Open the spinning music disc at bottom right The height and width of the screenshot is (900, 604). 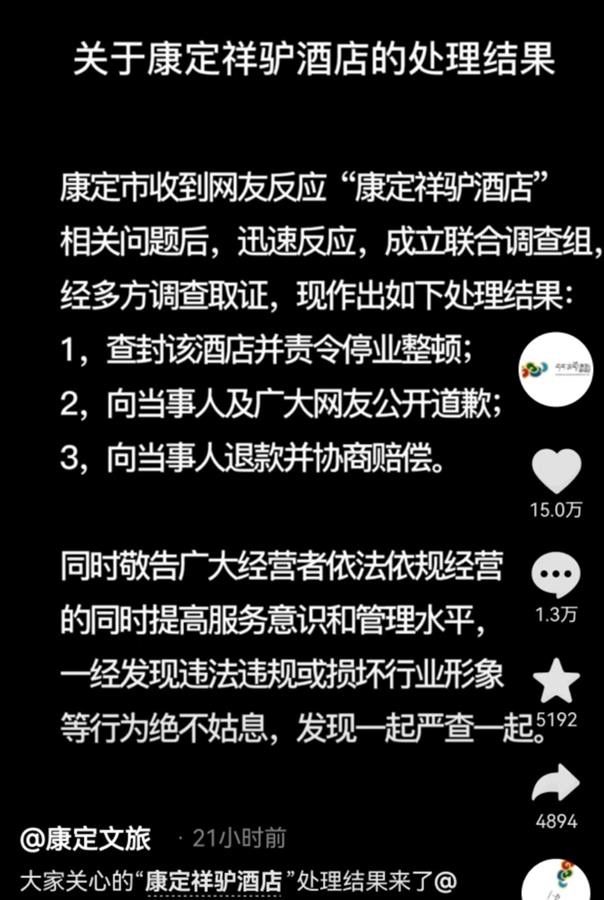pos(556,882)
